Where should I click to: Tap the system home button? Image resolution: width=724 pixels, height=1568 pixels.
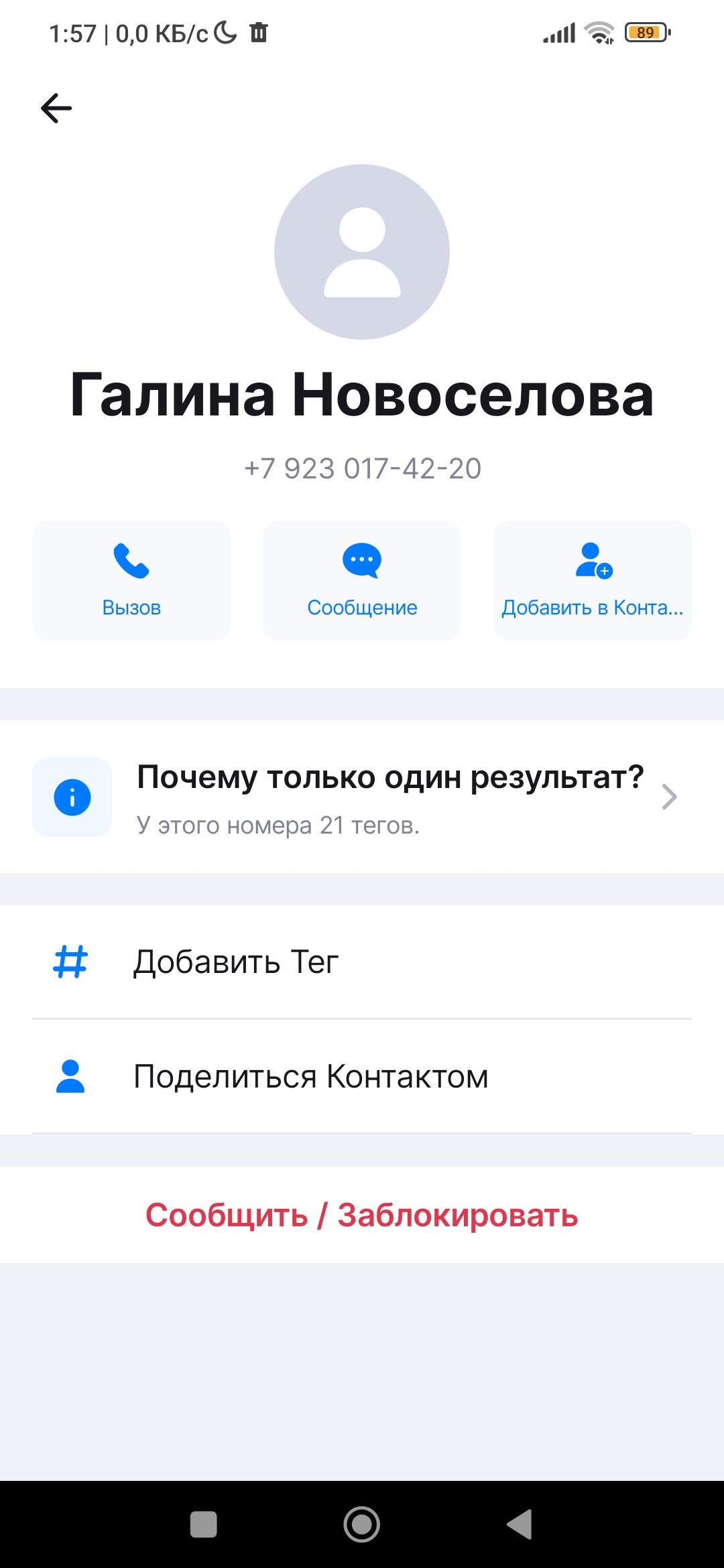click(x=362, y=1524)
